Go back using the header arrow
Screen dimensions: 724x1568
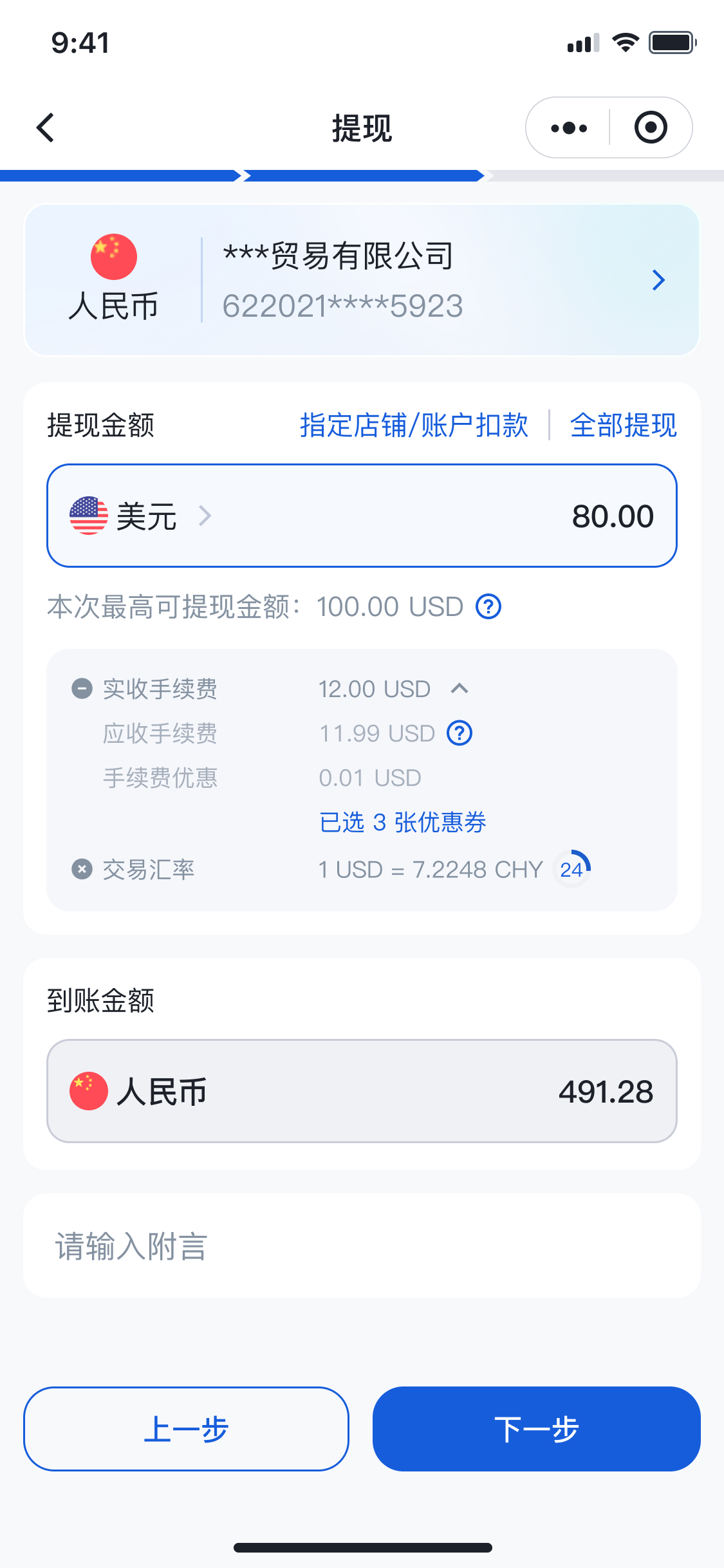[45, 127]
